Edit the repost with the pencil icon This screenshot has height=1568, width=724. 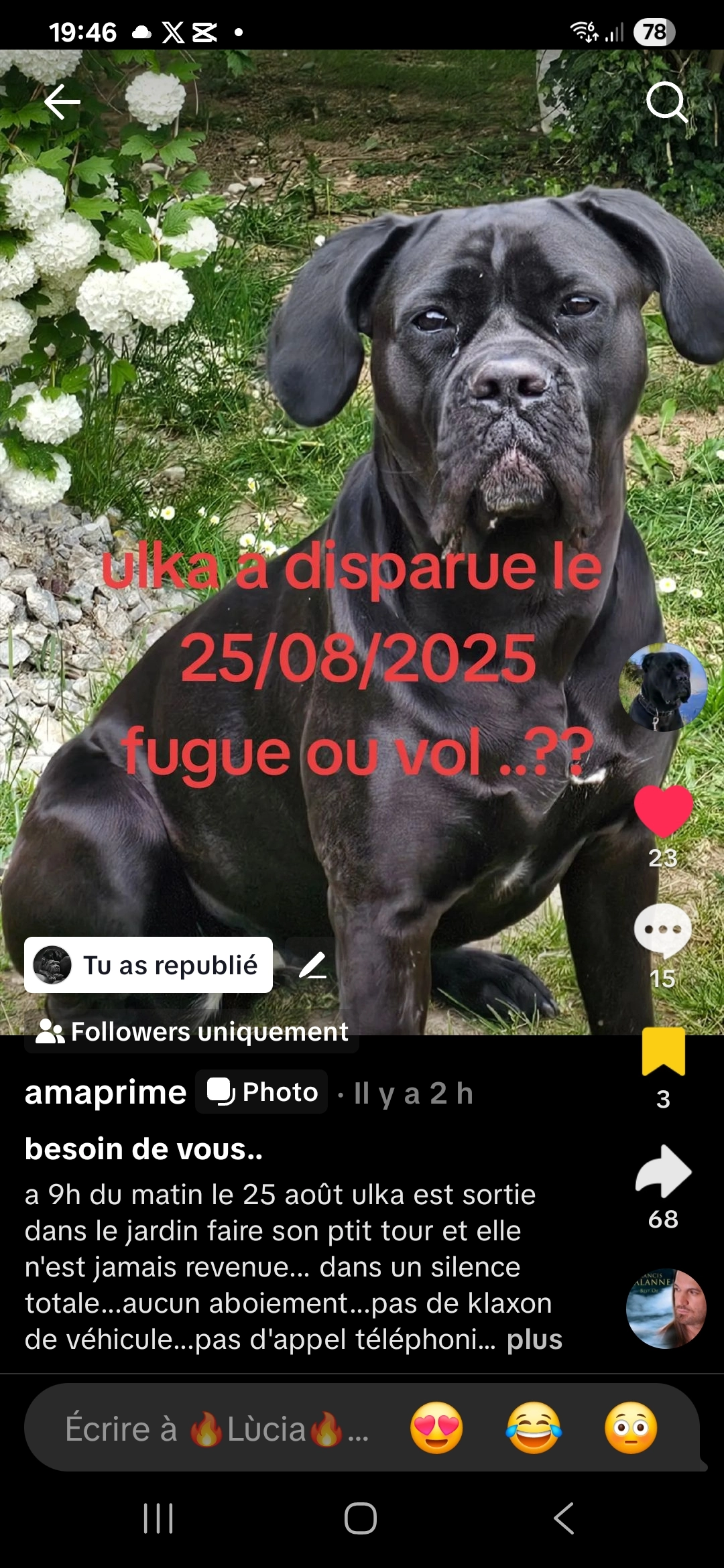point(312,965)
